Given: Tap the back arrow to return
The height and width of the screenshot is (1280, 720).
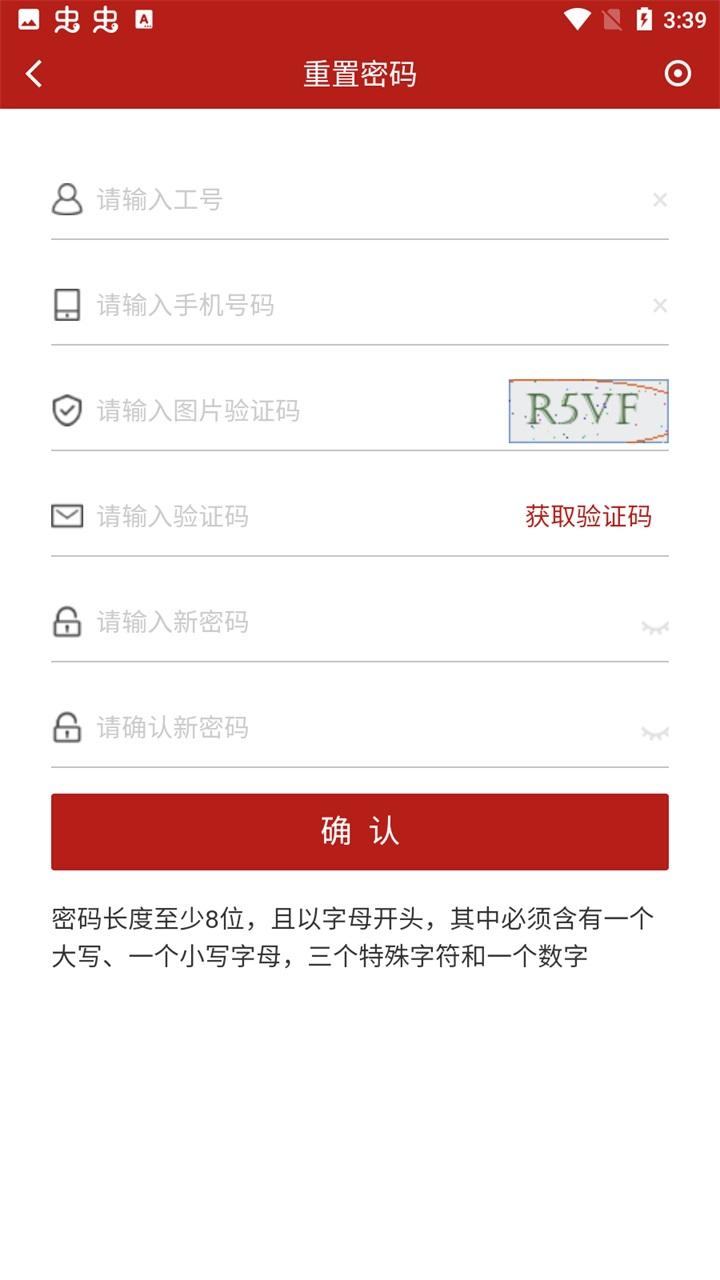Looking at the screenshot, I should (x=31, y=74).
